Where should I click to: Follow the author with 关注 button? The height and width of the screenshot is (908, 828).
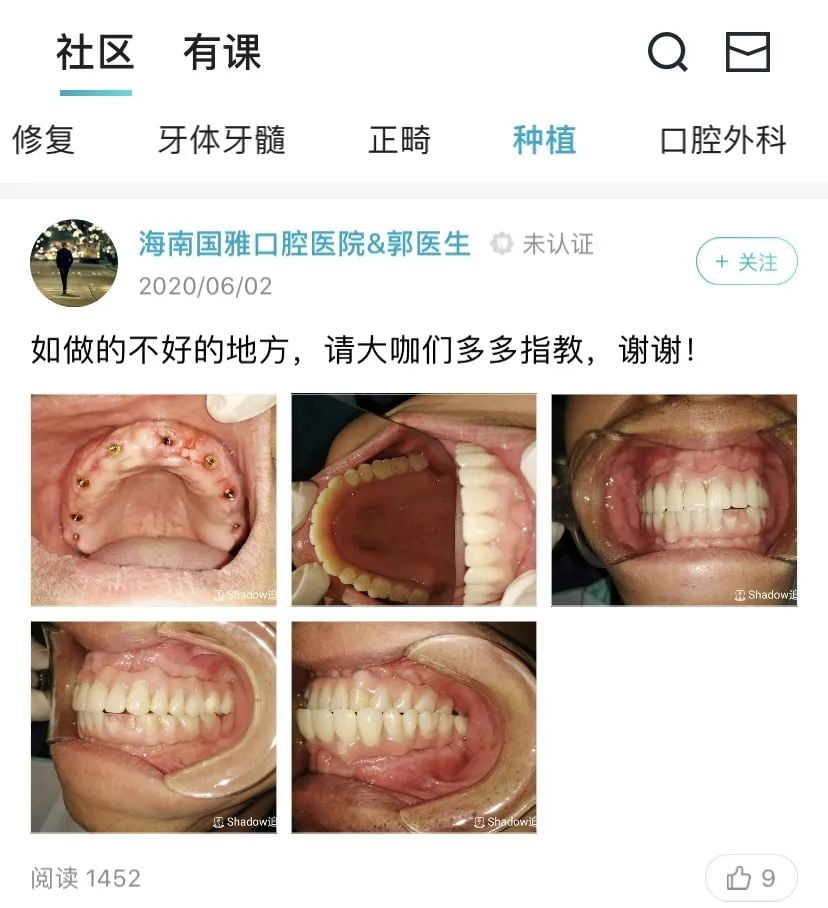[x=746, y=262]
